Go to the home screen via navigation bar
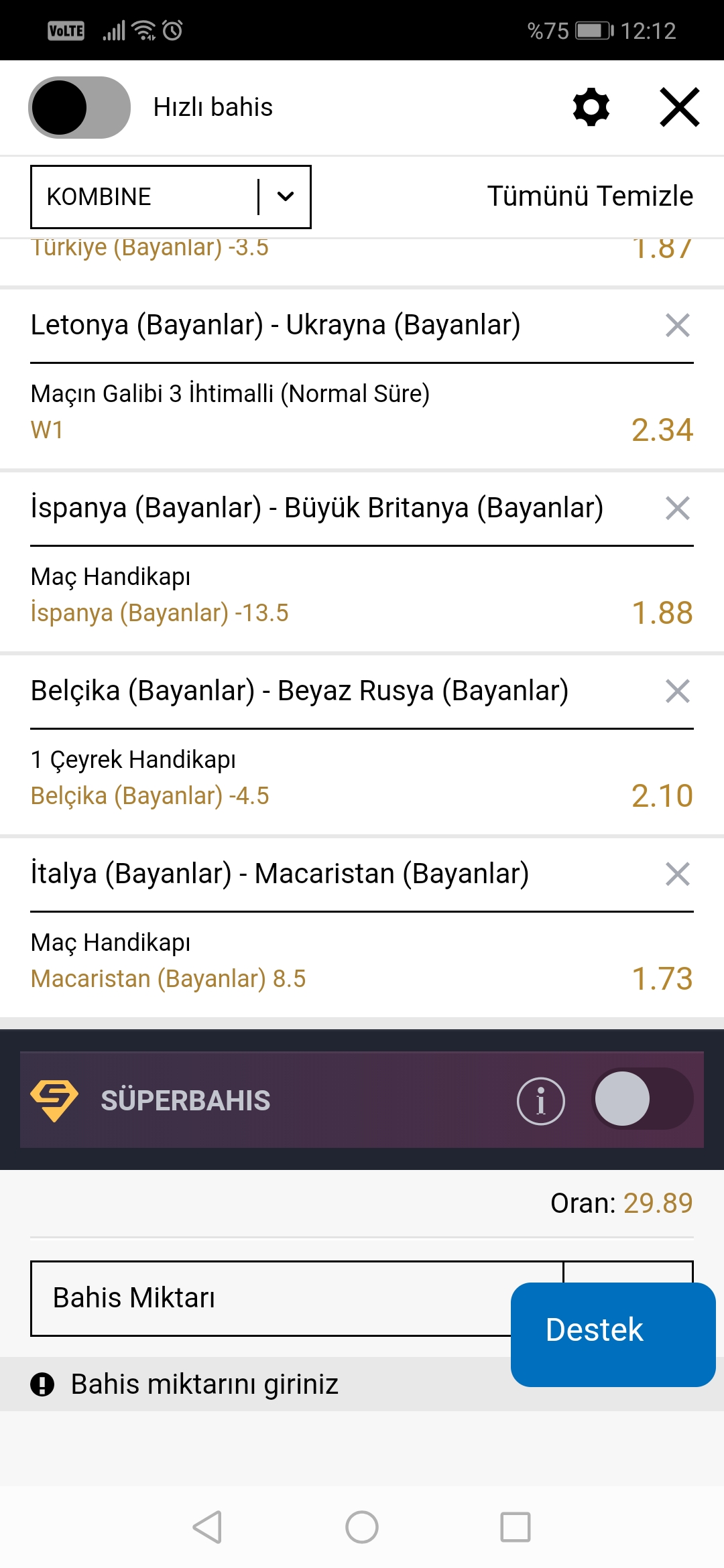724x1568 pixels. (362, 1527)
